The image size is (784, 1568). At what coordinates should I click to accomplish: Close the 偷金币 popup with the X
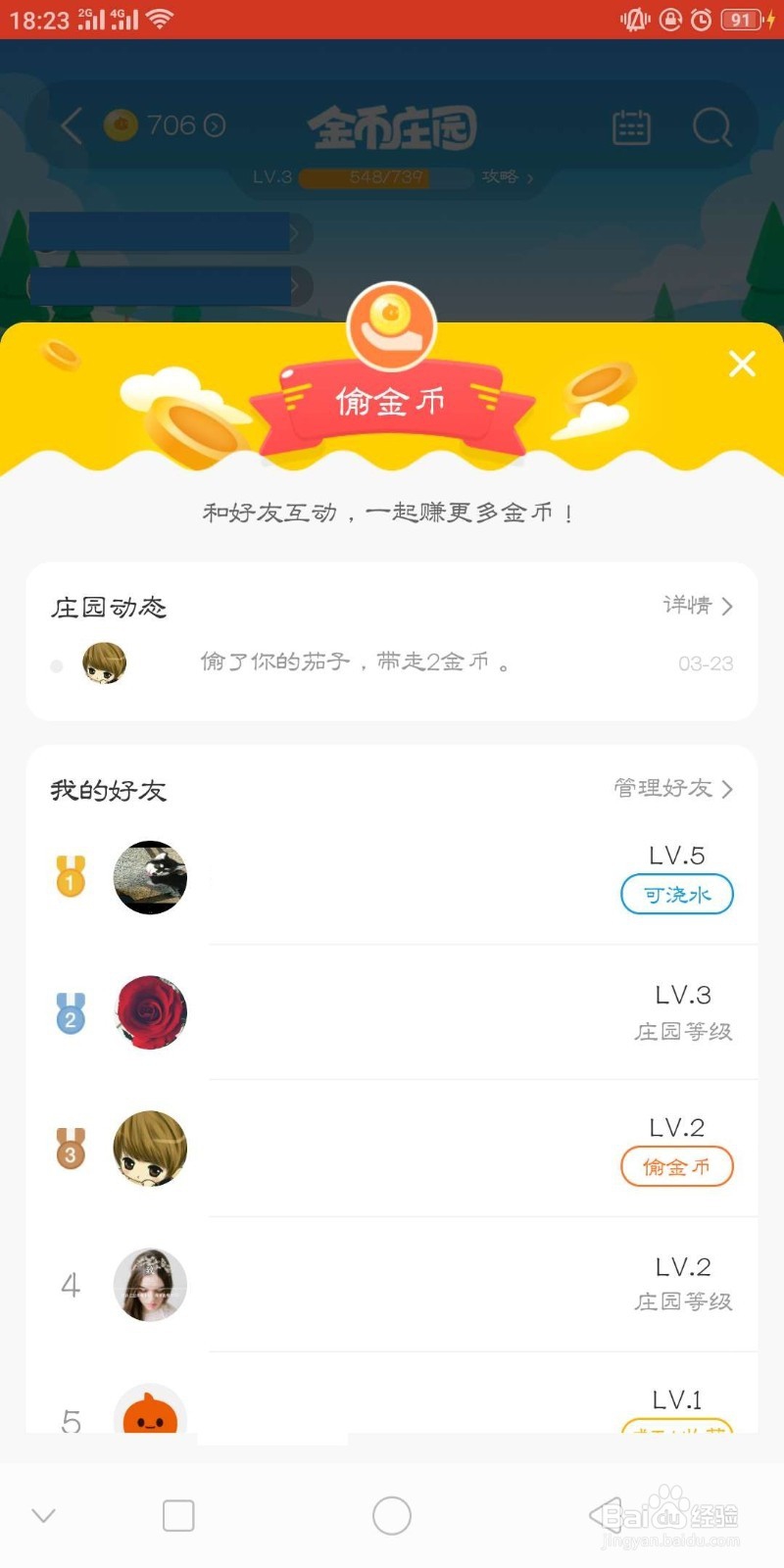tap(742, 364)
